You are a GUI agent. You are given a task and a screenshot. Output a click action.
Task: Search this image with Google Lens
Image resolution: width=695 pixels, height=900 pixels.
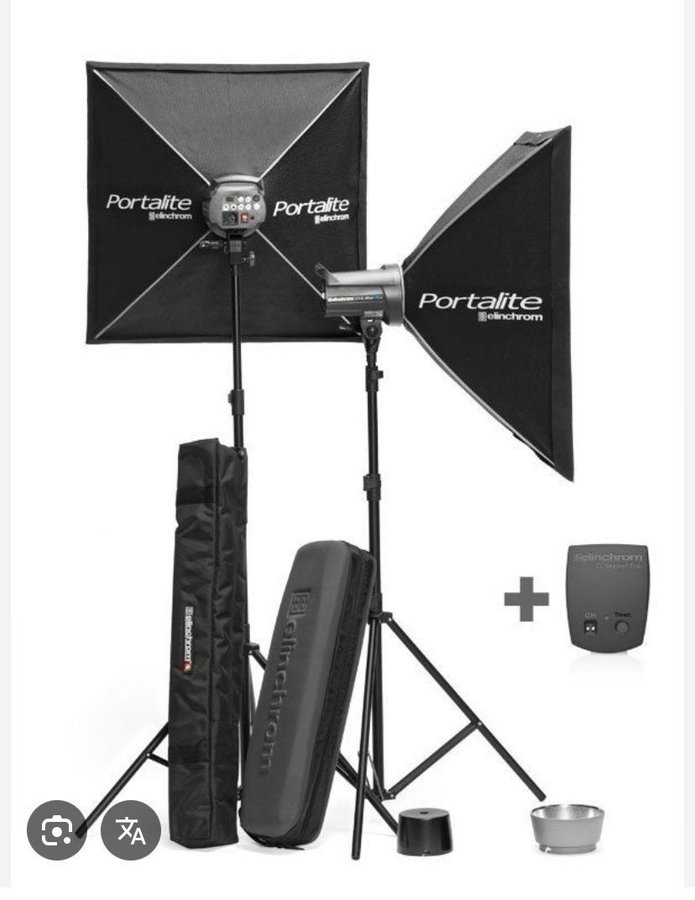point(56,830)
